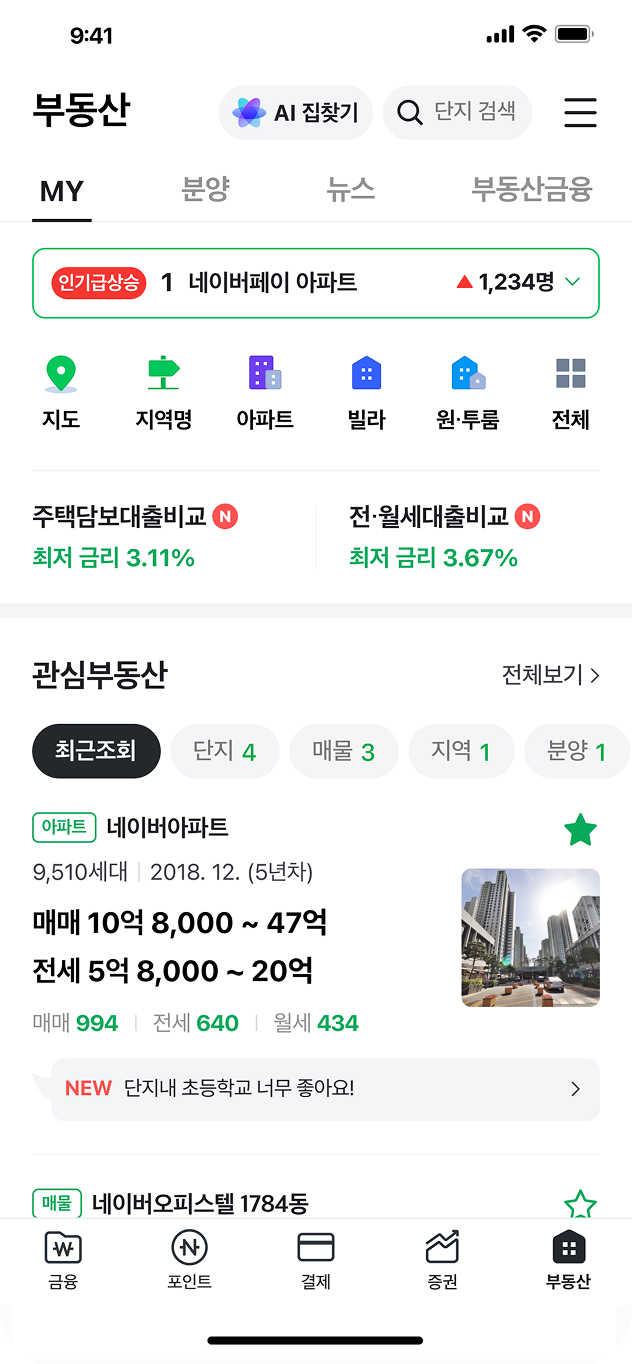Image resolution: width=632 pixels, height=1364 pixels.
Task: Open 전·월세대출비교 loan comparison
Action: (x=444, y=536)
